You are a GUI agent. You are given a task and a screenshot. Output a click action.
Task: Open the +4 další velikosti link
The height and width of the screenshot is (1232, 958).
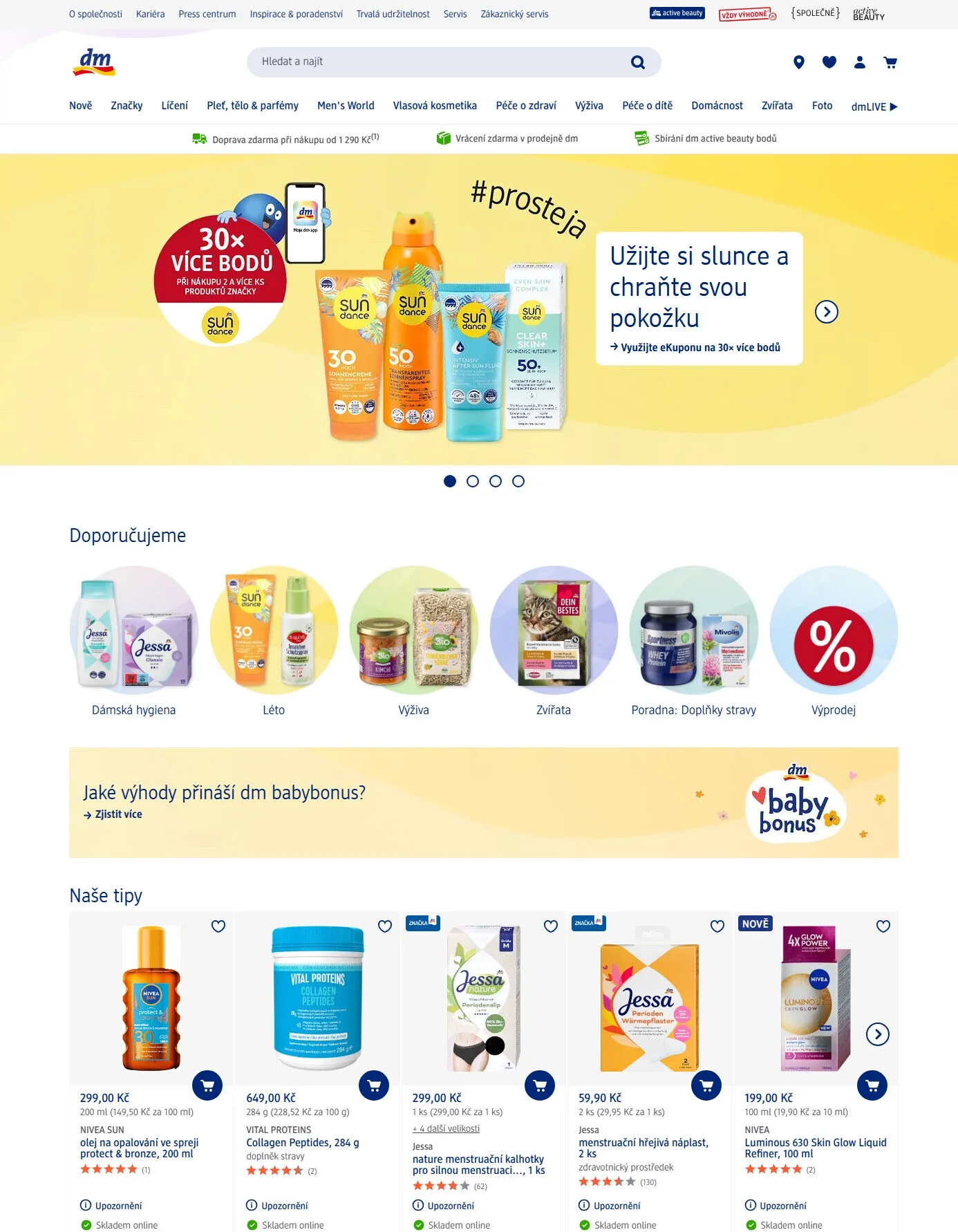446,1128
